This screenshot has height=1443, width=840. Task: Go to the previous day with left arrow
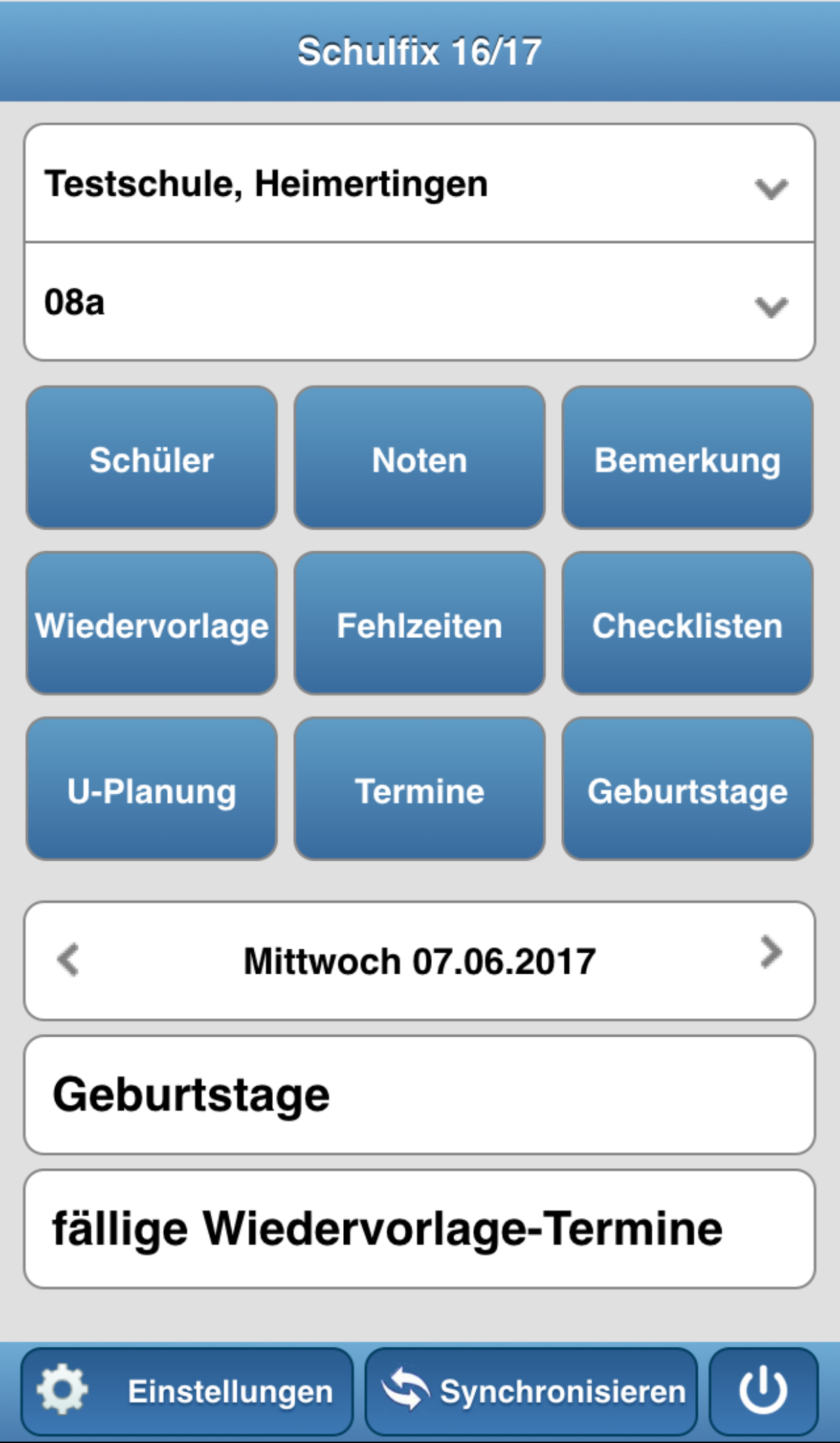[x=68, y=960]
